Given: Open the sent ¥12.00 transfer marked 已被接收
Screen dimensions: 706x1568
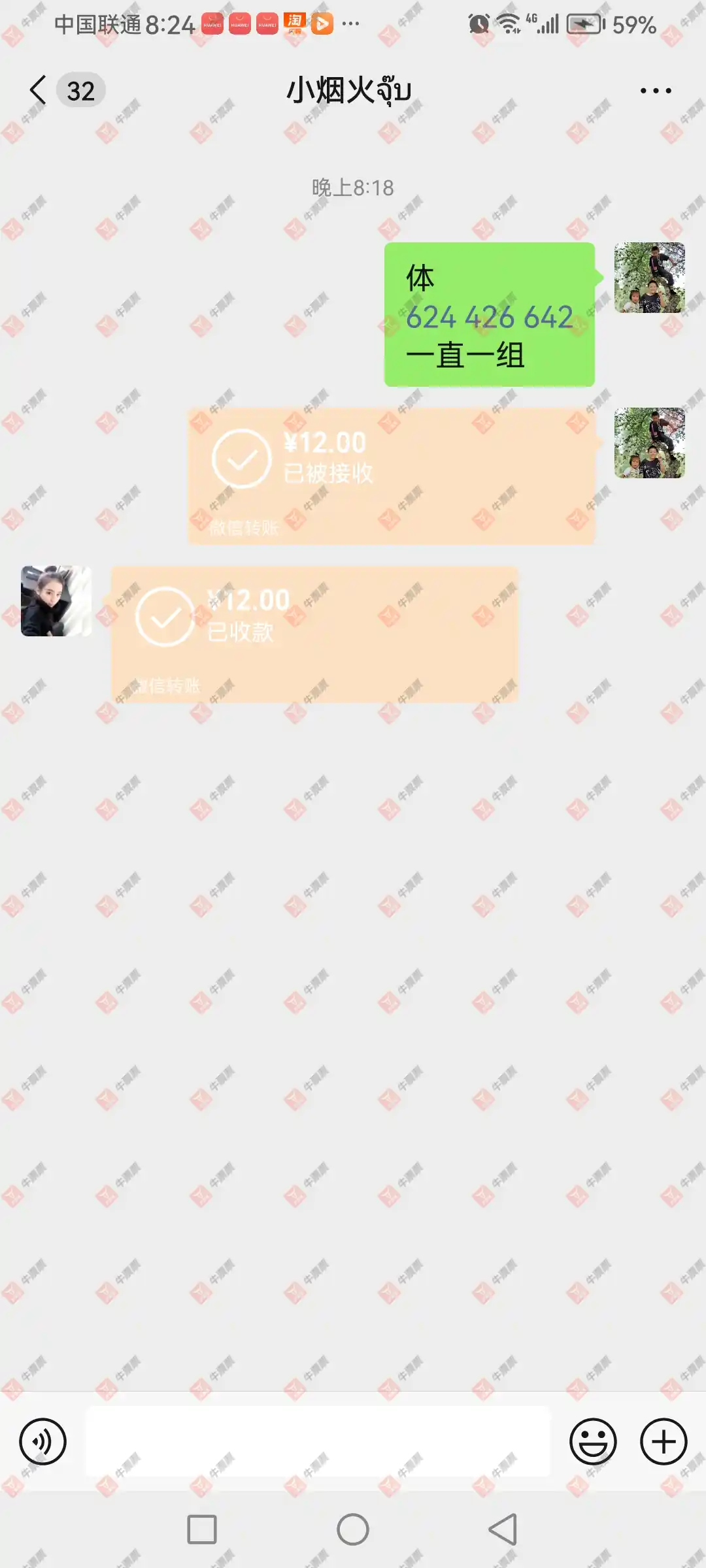Looking at the screenshot, I should coord(391,476).
